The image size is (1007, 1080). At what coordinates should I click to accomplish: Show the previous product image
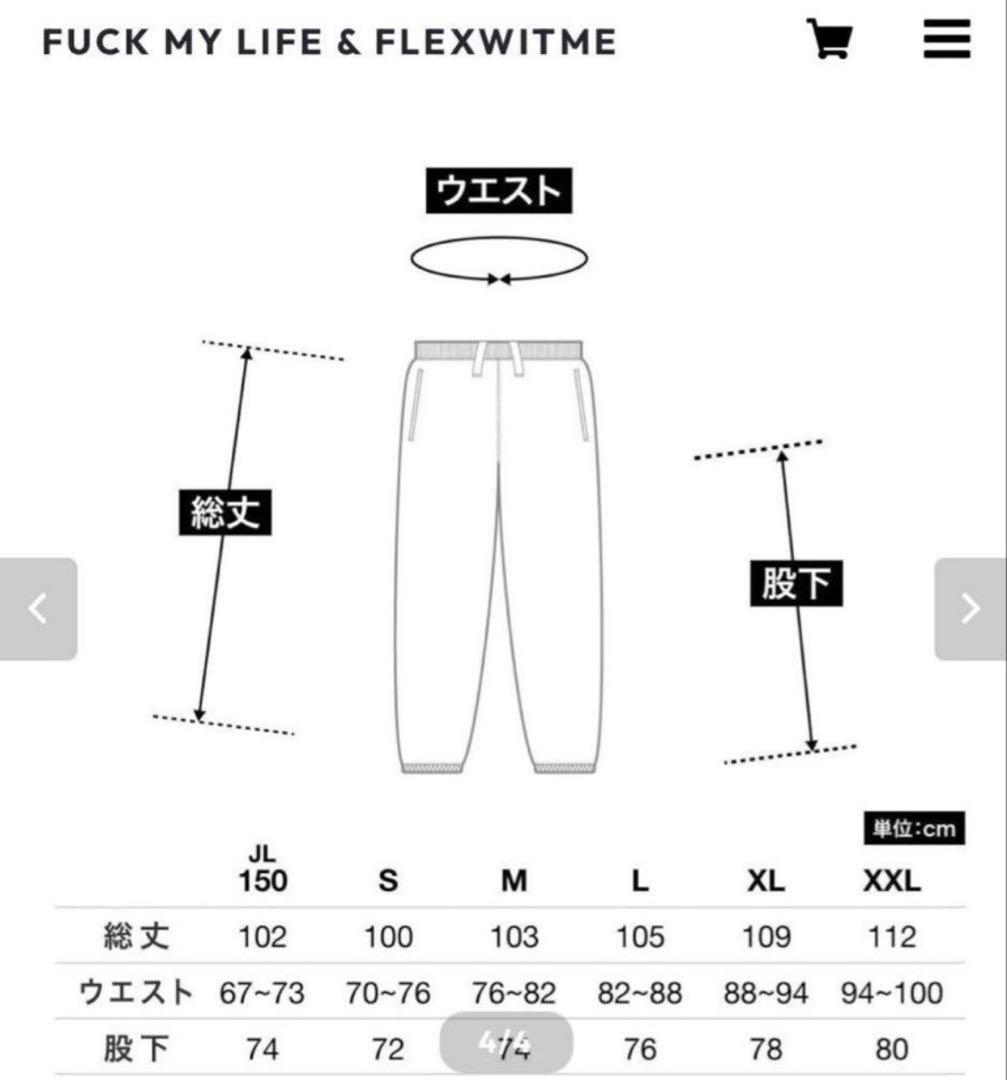(x=38, y=608)
